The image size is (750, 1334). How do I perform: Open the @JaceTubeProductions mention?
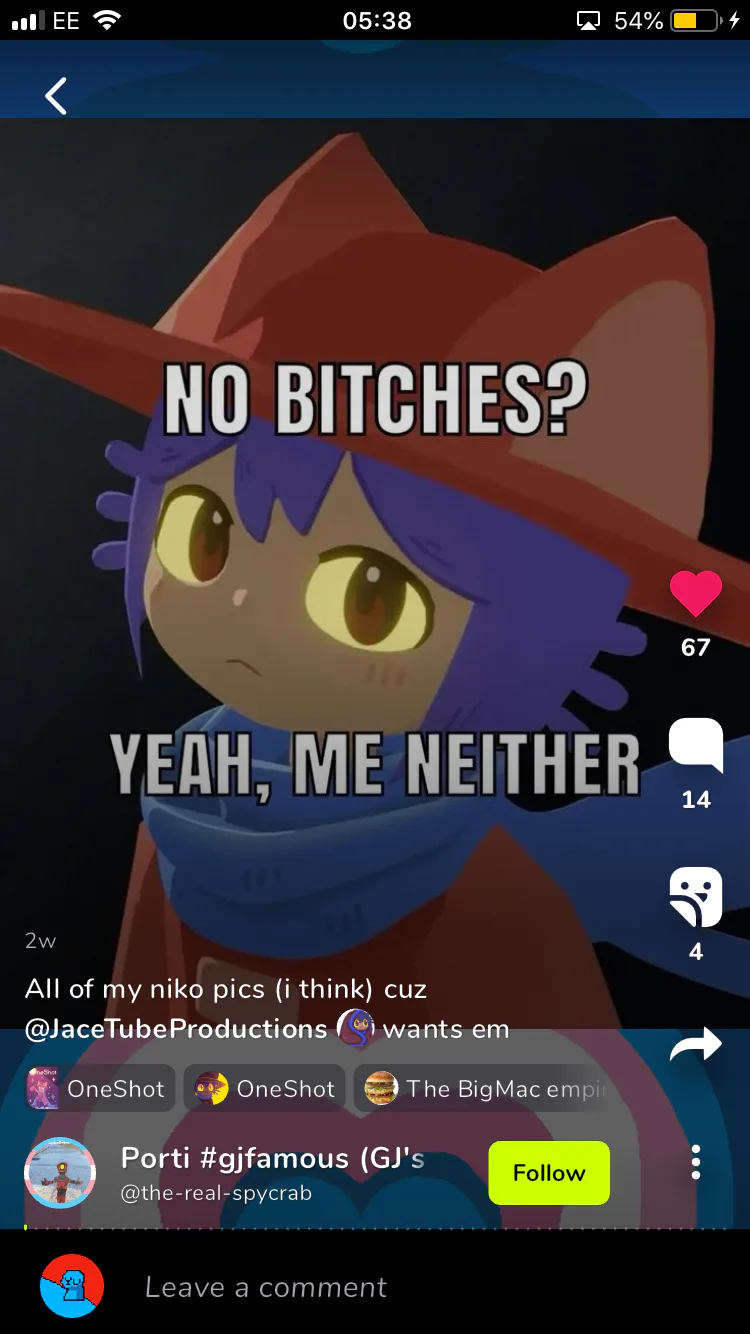[x=176, y=1029]
